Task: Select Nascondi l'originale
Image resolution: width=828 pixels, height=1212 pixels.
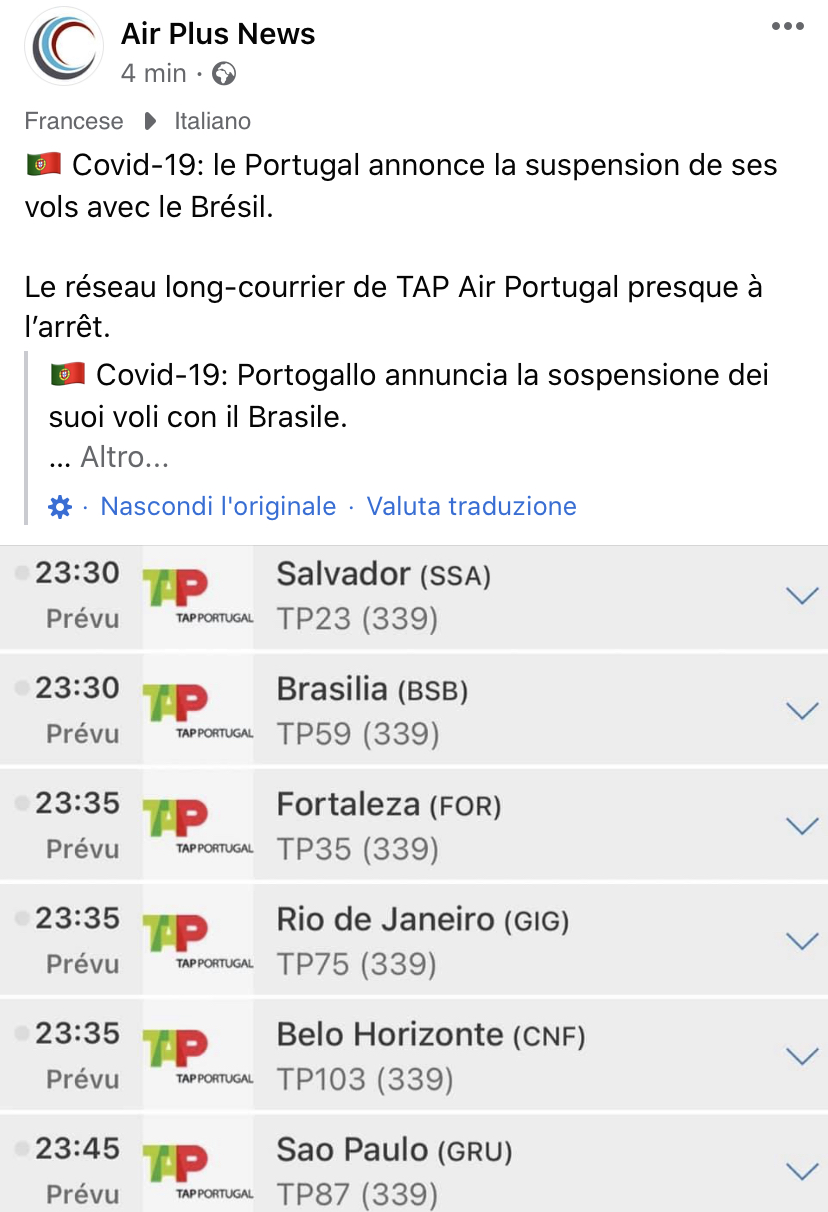Action: coord(218,506)
